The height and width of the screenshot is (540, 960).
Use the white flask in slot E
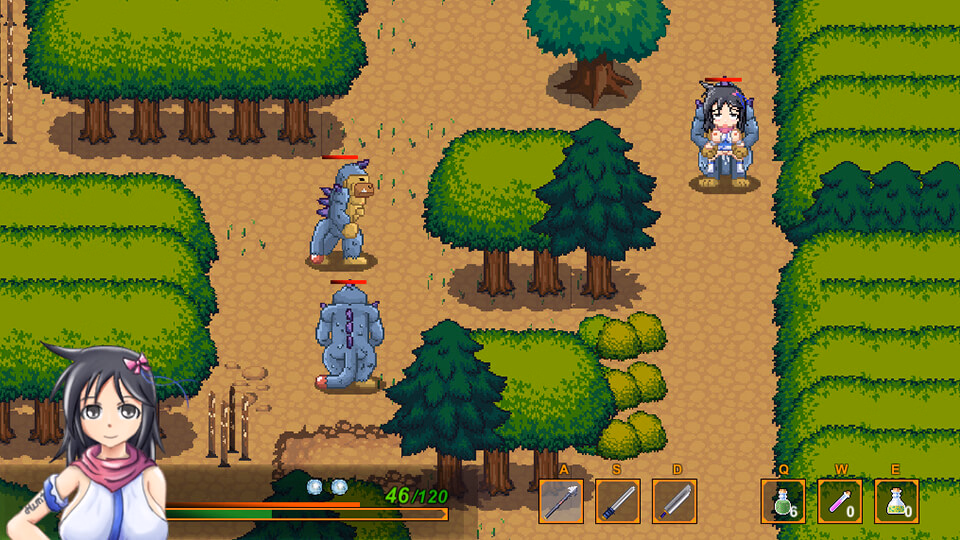pyautogui.click(x=897, y=501)
